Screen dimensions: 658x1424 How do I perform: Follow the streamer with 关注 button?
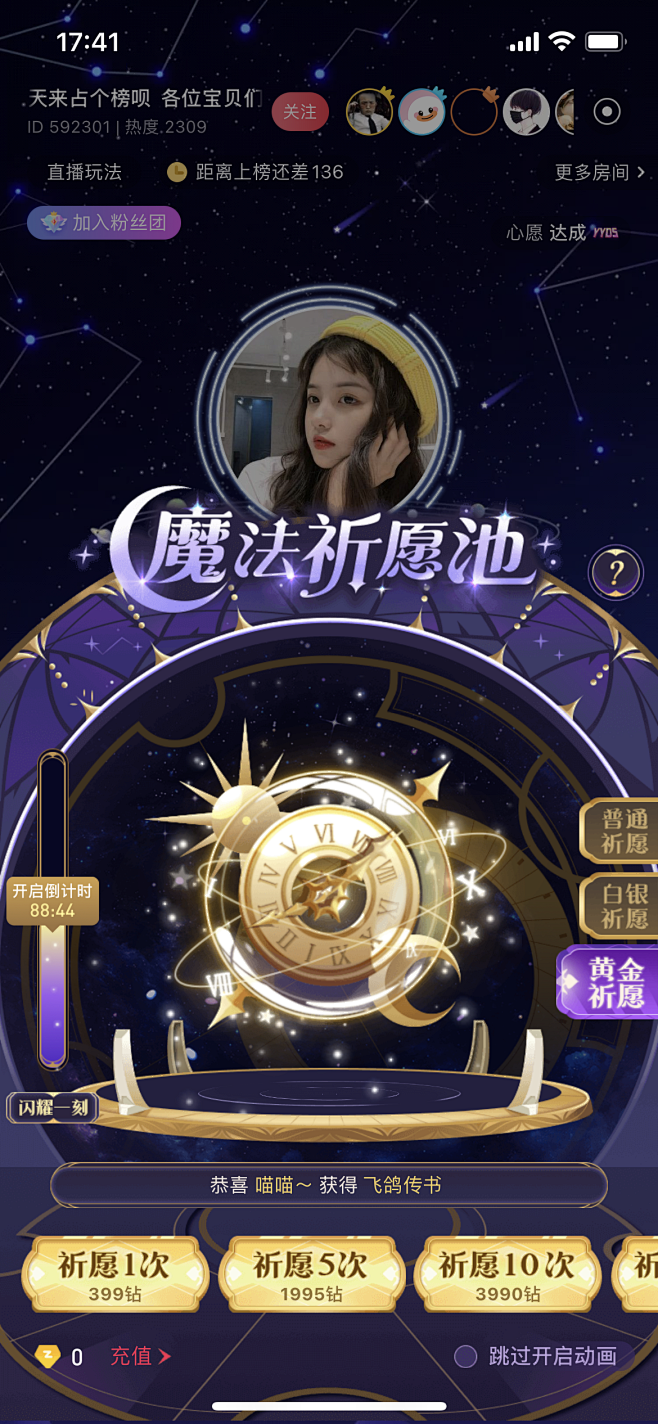(x=300, y=112)
